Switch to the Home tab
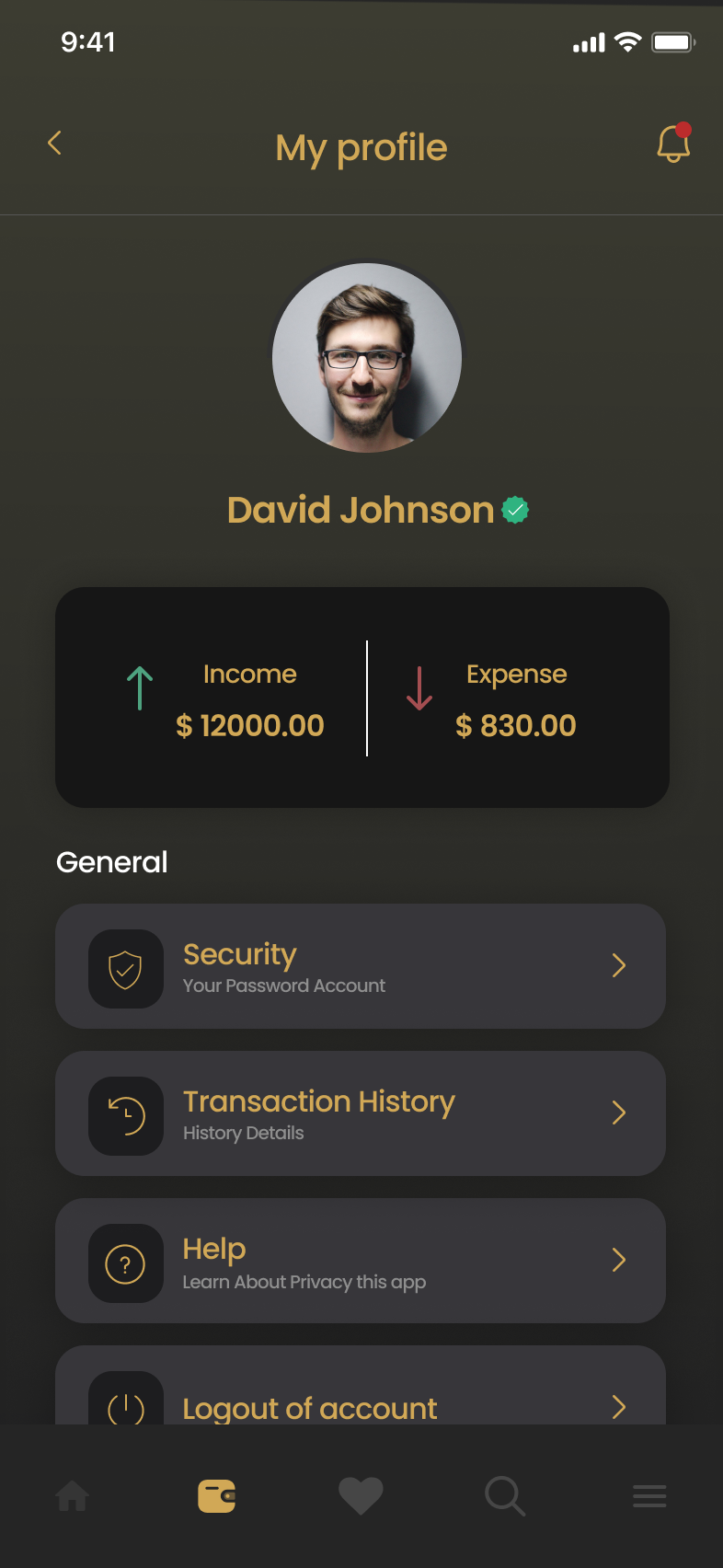 tap(73, 1496)
